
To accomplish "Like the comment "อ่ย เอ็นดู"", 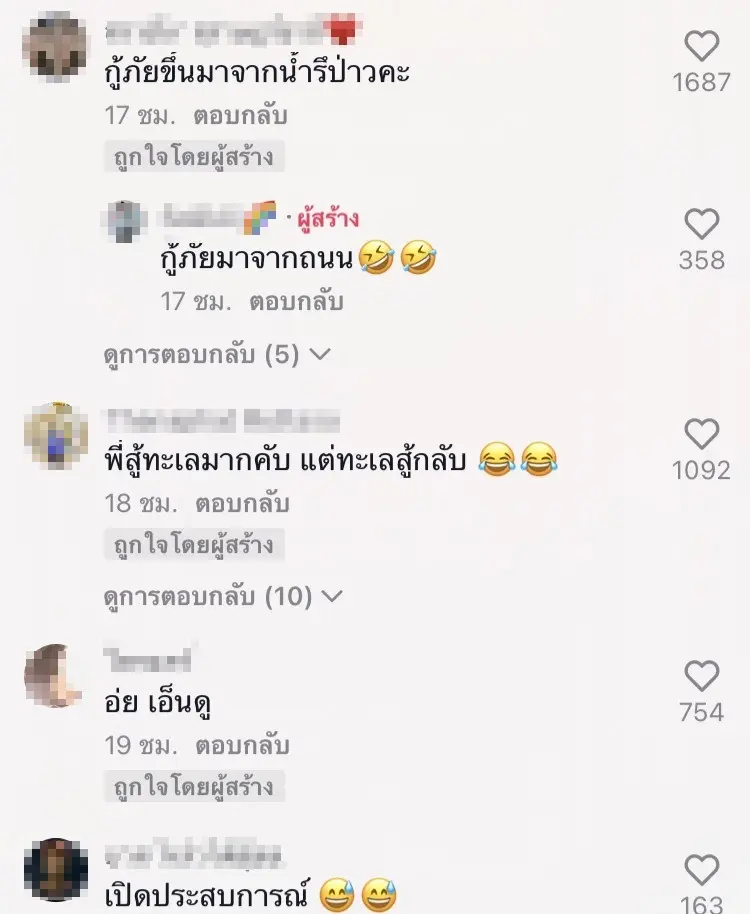I will (702, 677).
